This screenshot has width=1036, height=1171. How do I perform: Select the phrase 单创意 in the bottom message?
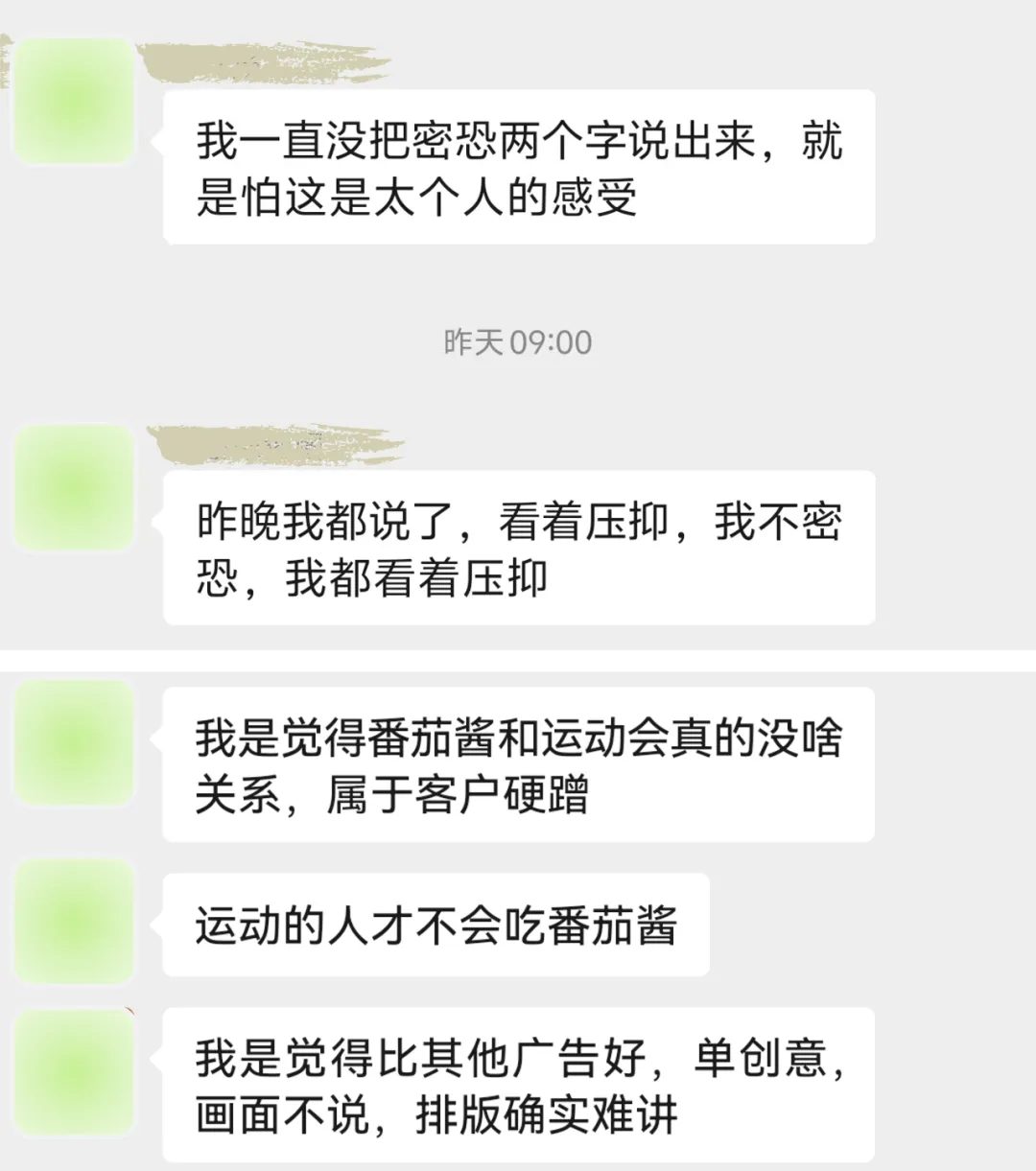tap(758, 1050)
